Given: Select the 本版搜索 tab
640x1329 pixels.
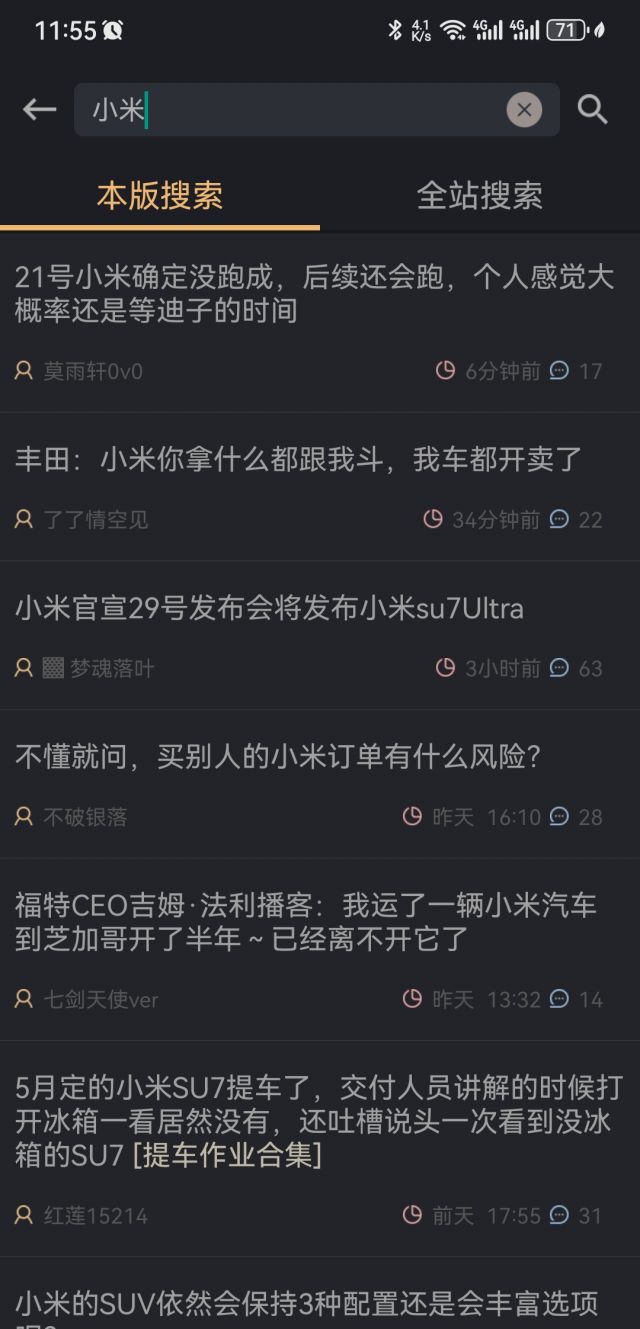Looking at the screenshot, I should point(160,196).
